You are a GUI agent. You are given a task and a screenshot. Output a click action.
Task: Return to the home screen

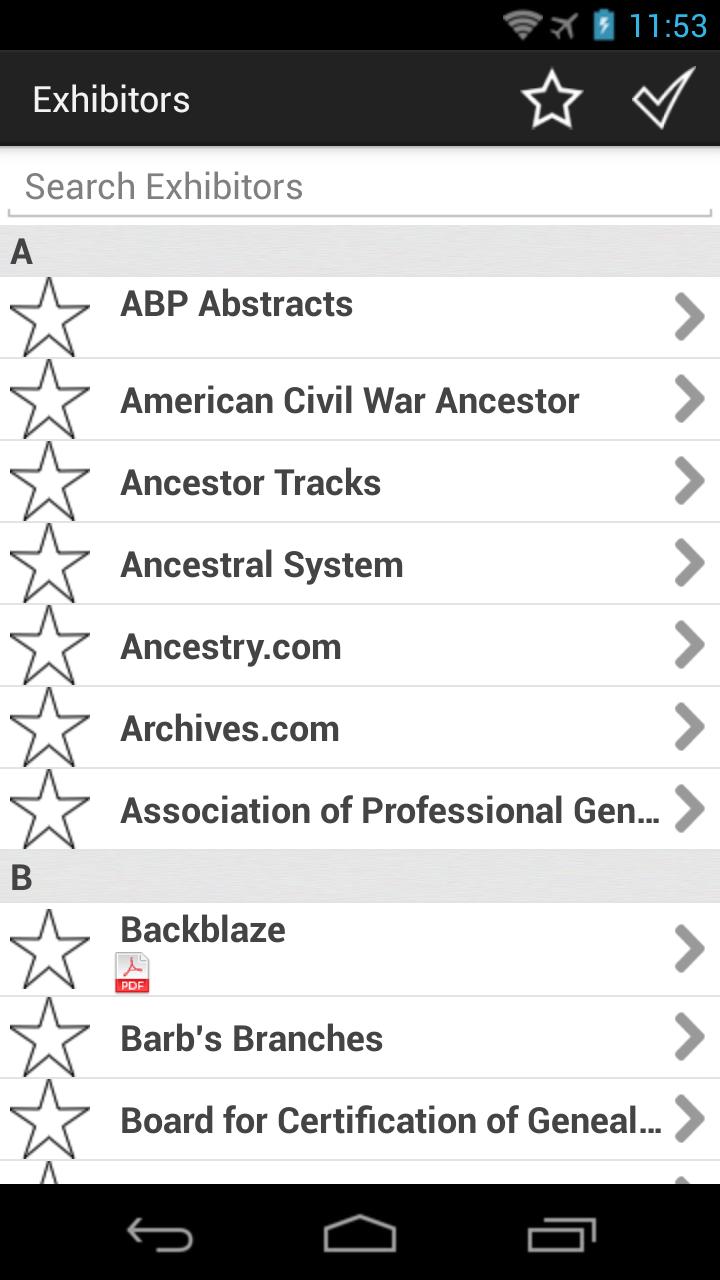[x=360, y=1234]
